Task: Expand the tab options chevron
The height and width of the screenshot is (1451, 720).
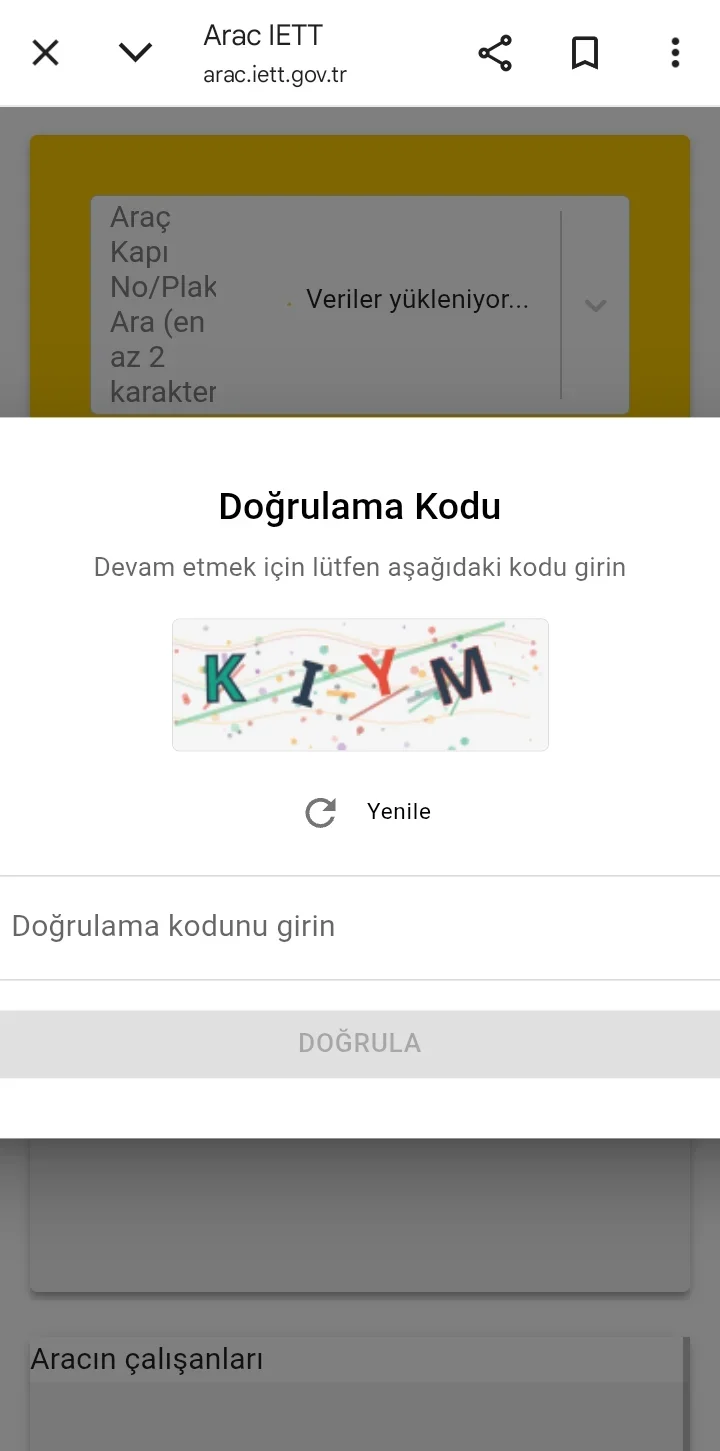Action: [x=135, y=53]
